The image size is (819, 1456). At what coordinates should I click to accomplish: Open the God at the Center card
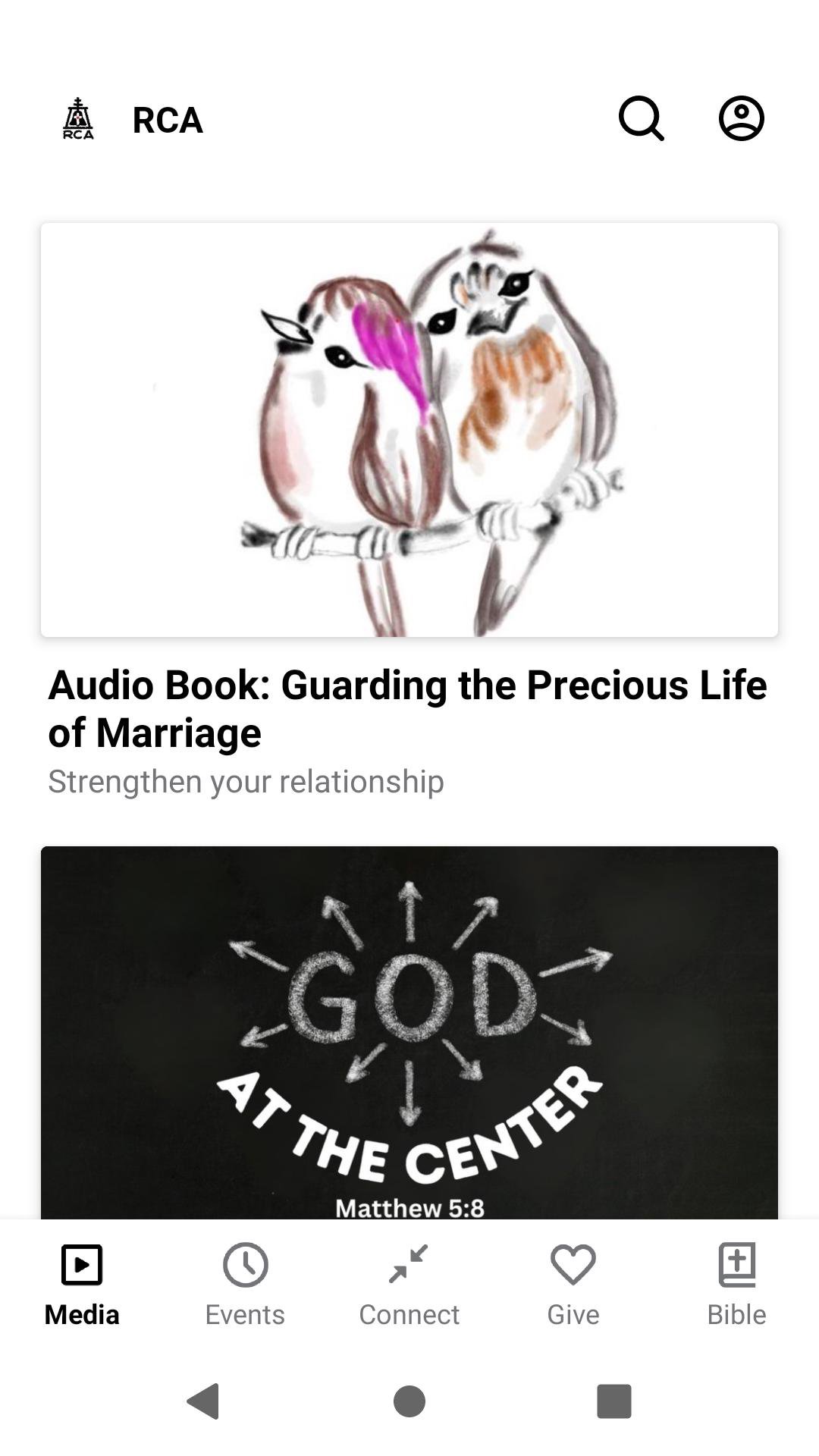point(409,1033)
